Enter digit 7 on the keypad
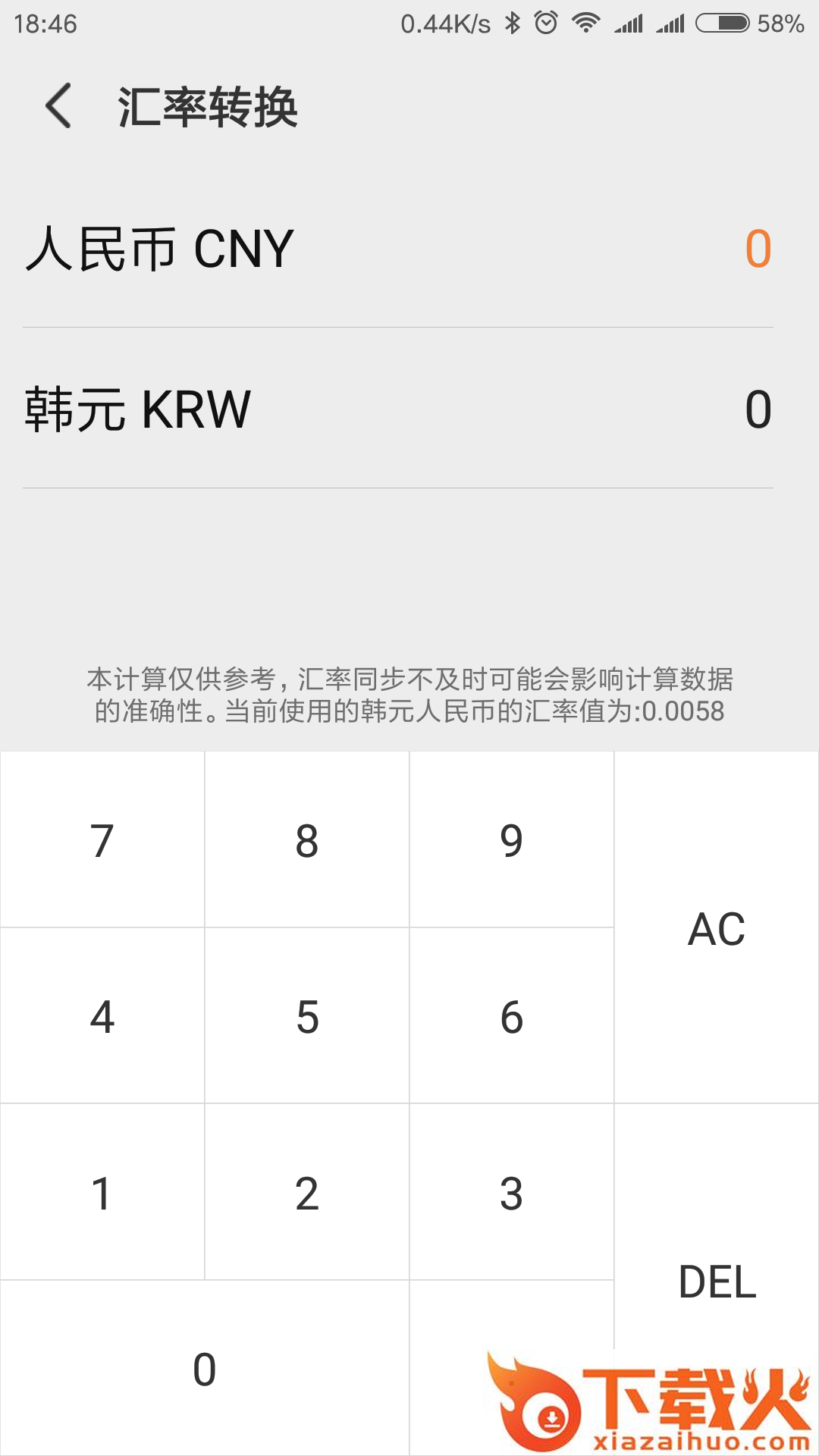The width and height of the screenshot is (819, 1456). pos(102,840)
